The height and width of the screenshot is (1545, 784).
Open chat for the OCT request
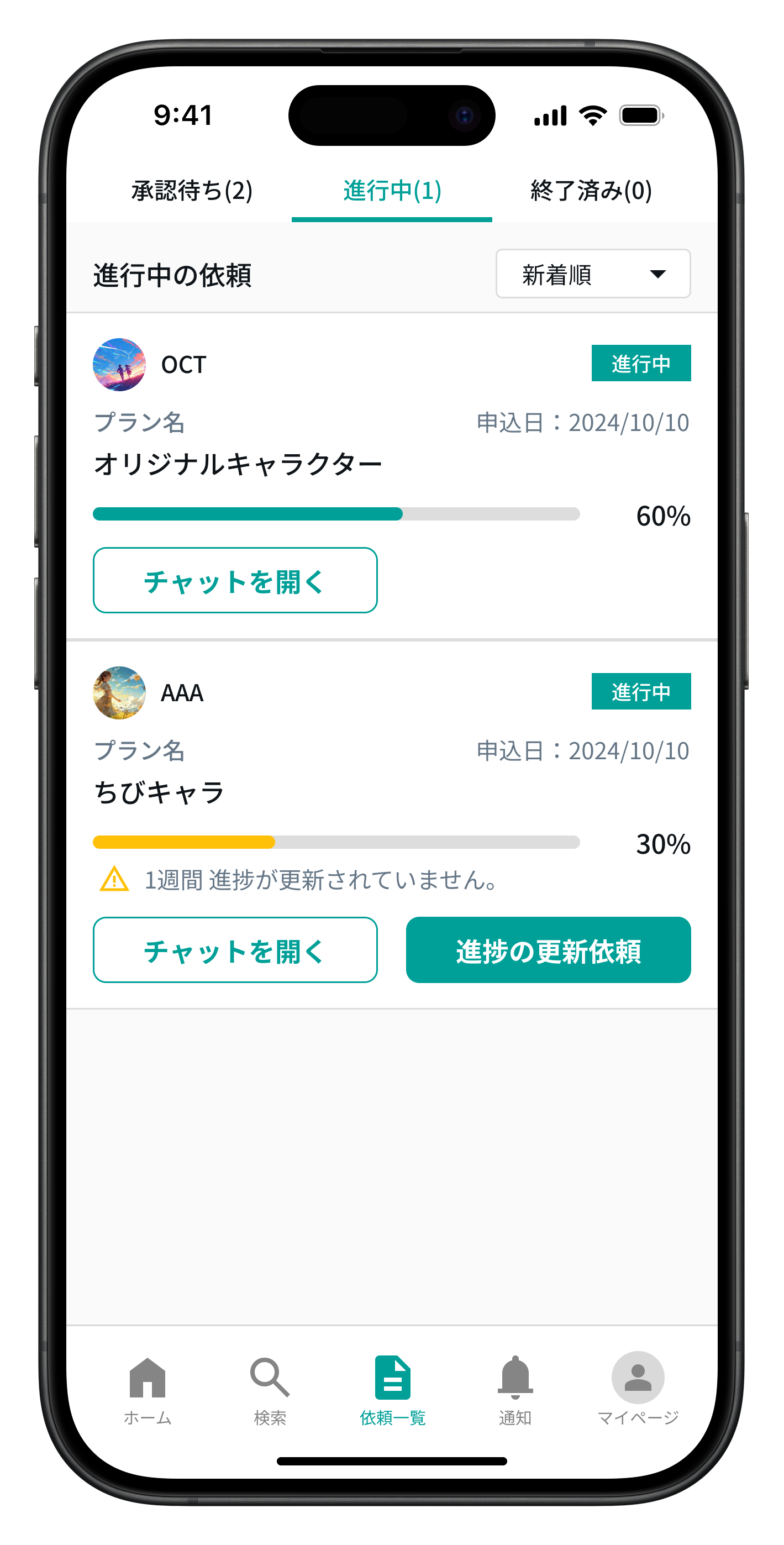pyautogui.click(x=235, y=581)
